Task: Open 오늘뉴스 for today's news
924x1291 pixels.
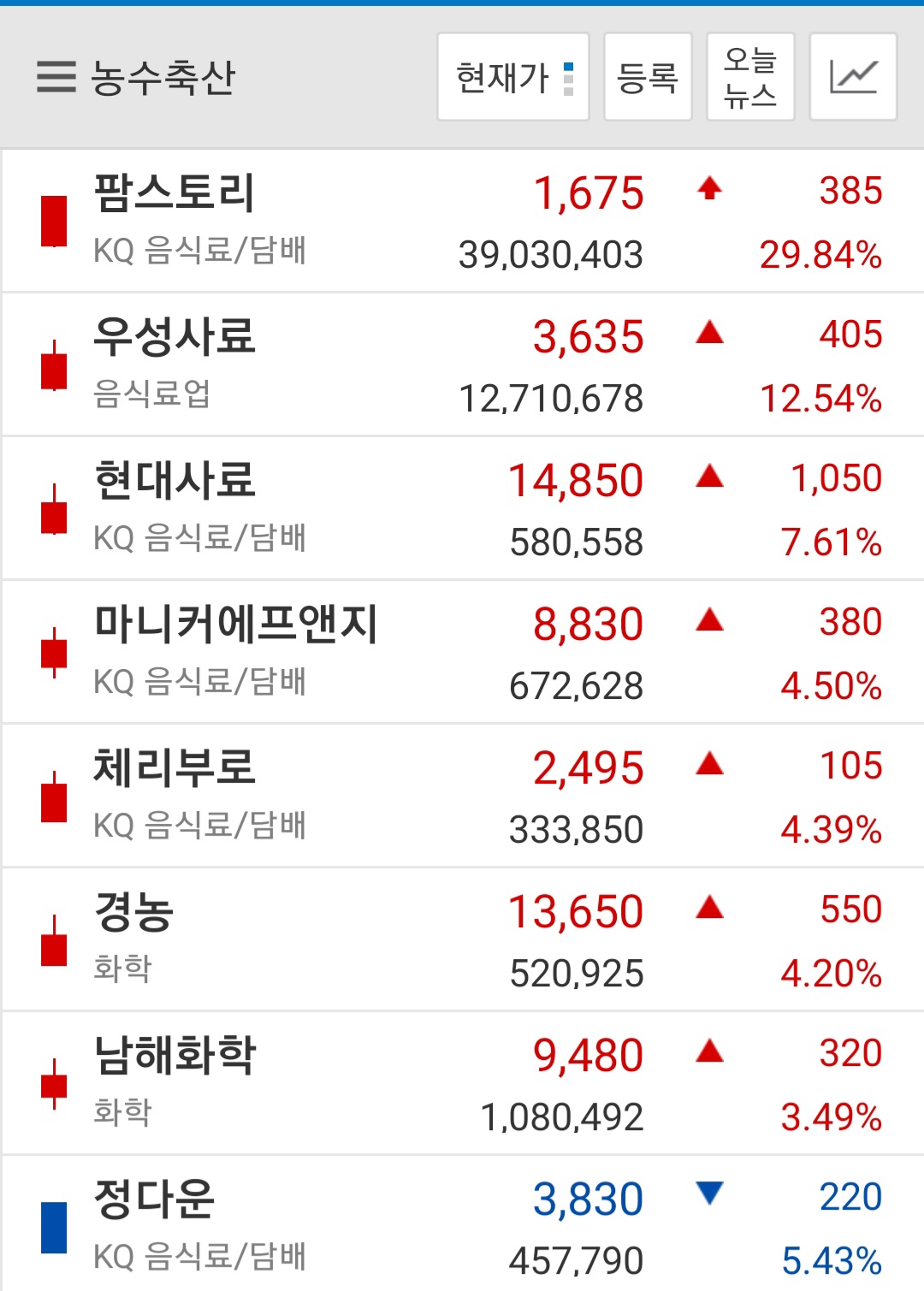Action: [750, 77]
